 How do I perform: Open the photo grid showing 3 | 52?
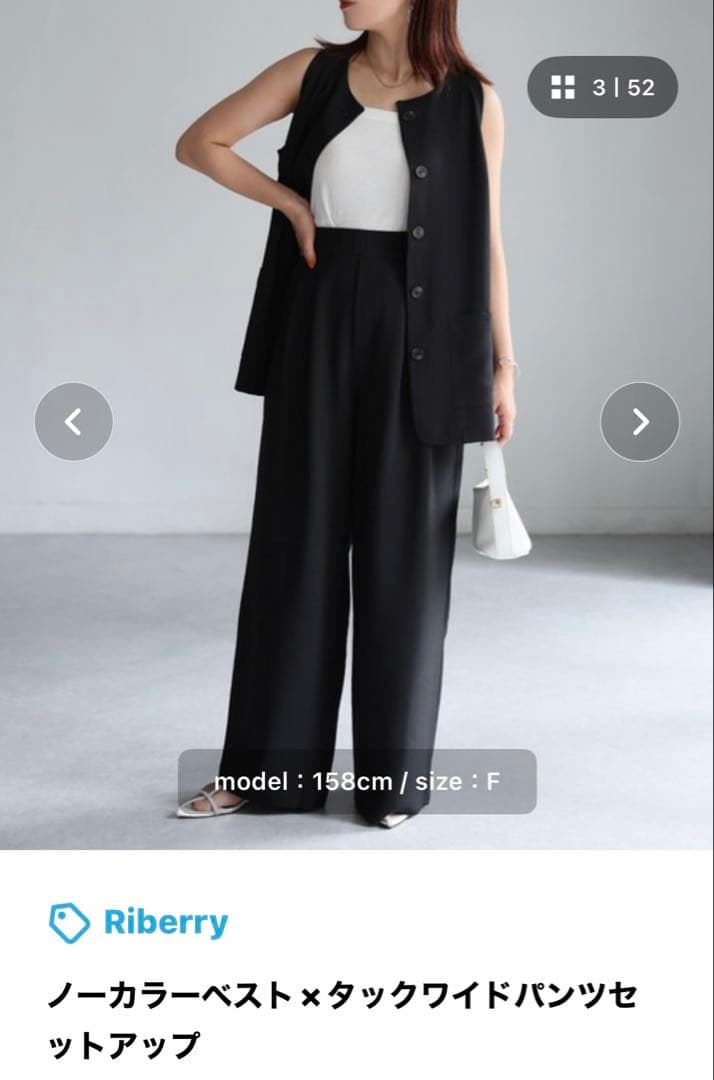[x=602, y=87]
